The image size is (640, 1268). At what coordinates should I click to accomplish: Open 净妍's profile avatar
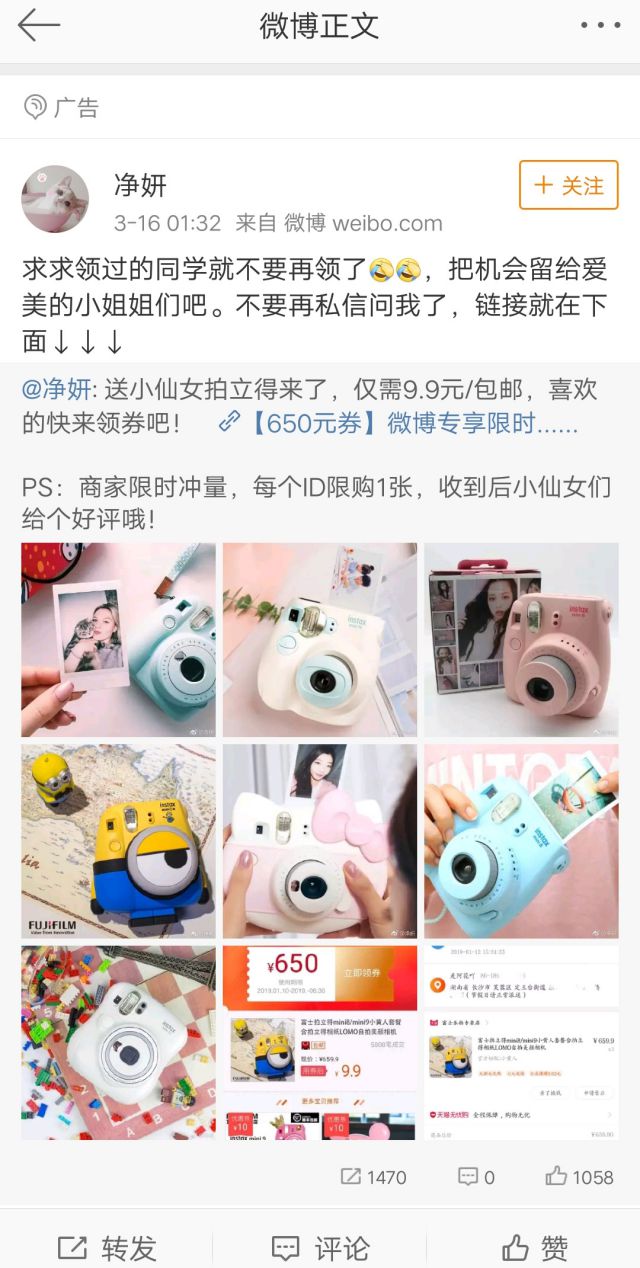[x=55, y=199]
